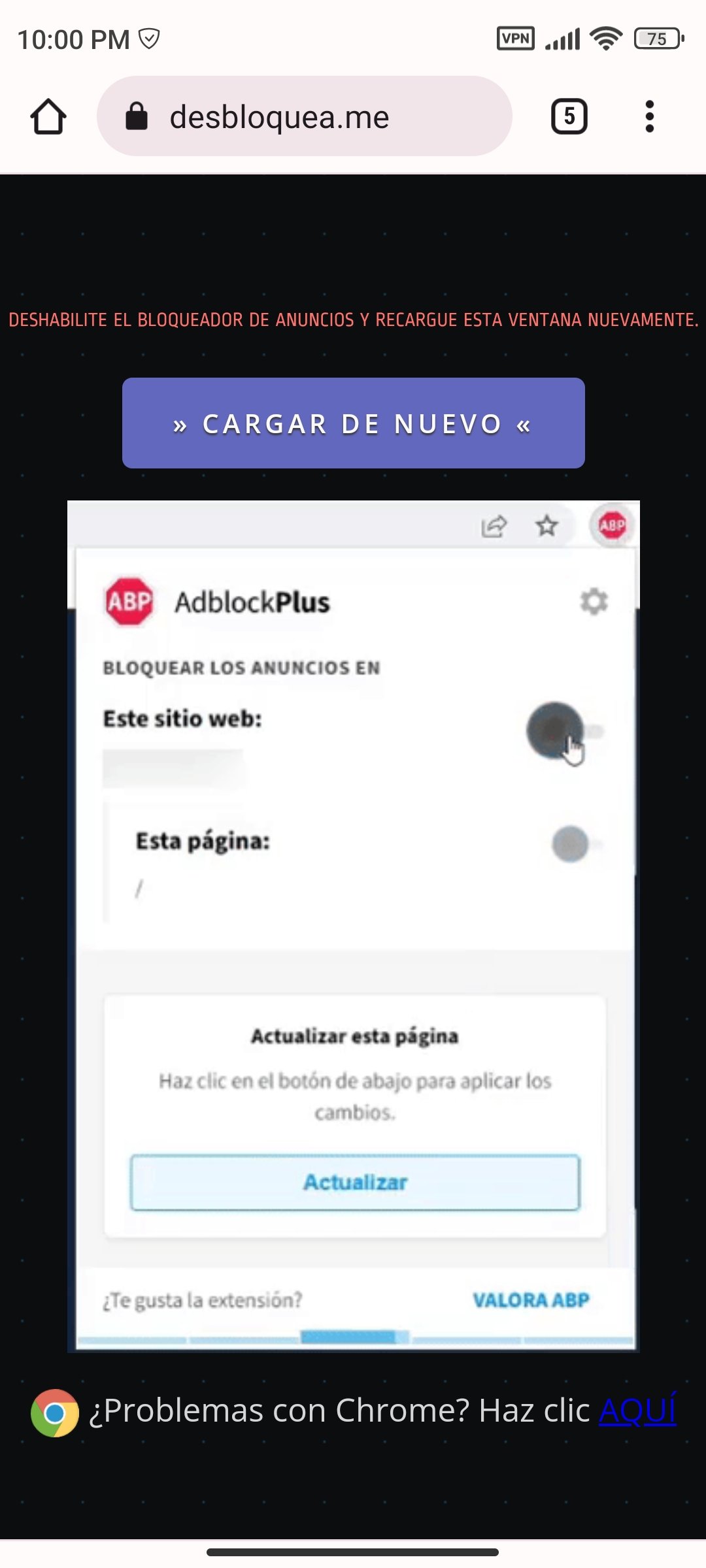The height and width of the screenshot is (1568, 706).
Task: Open the three-dot overflow menu
Action: tap(649, 116)
